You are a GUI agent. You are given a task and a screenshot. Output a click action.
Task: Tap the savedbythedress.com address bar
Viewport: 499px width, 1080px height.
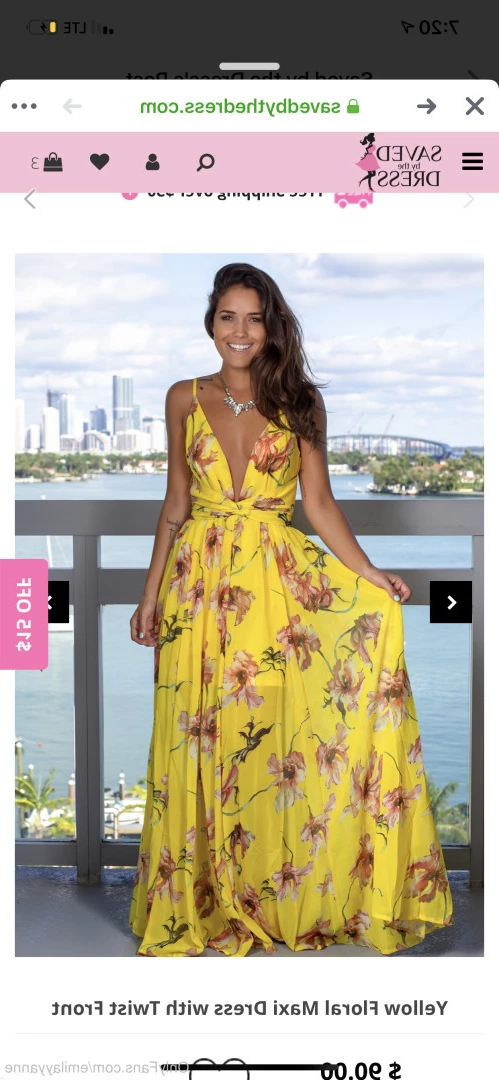coord(250,106)
